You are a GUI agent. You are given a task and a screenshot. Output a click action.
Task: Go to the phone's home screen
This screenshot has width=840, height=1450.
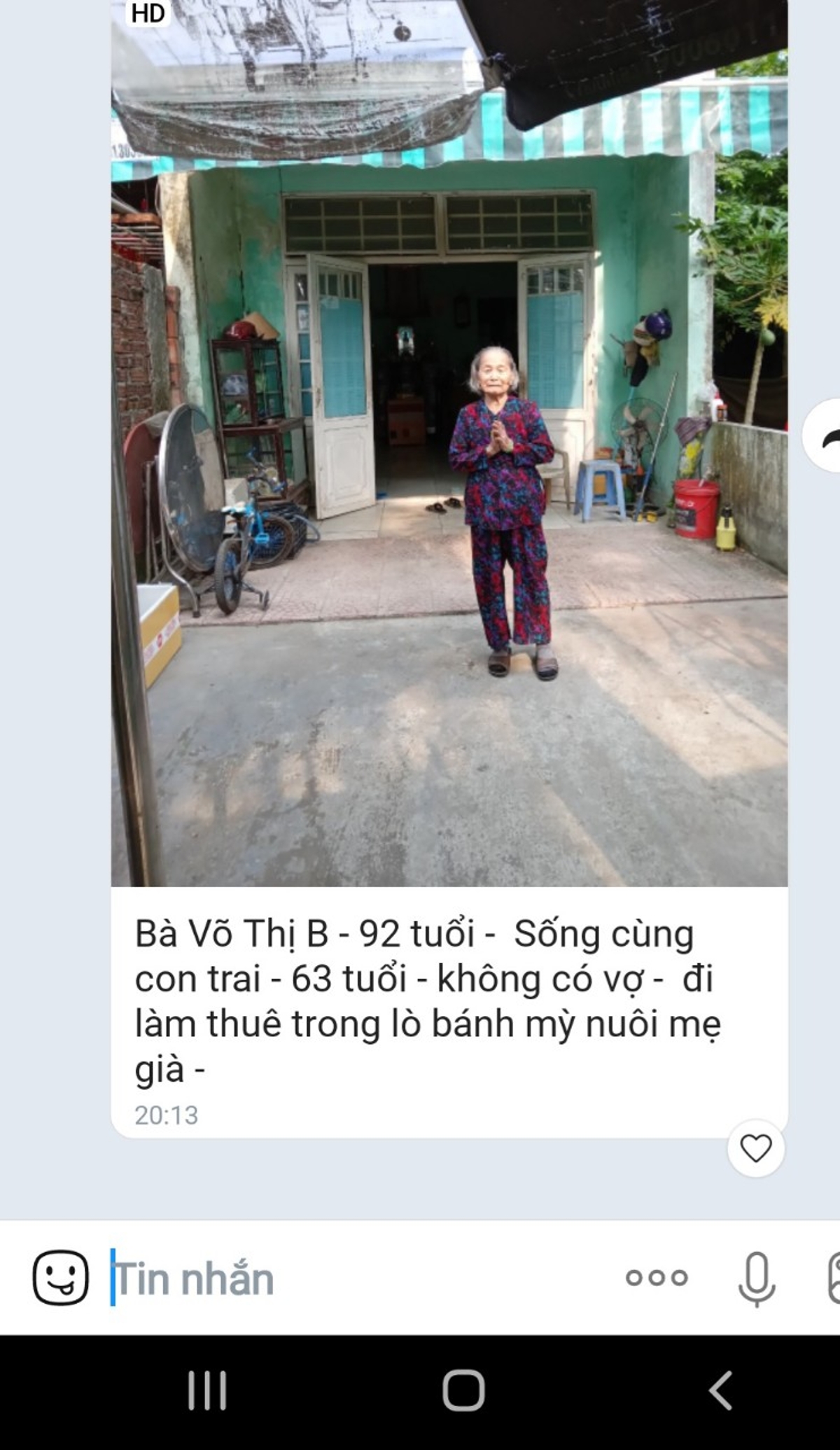click(x=463, y=1390)
